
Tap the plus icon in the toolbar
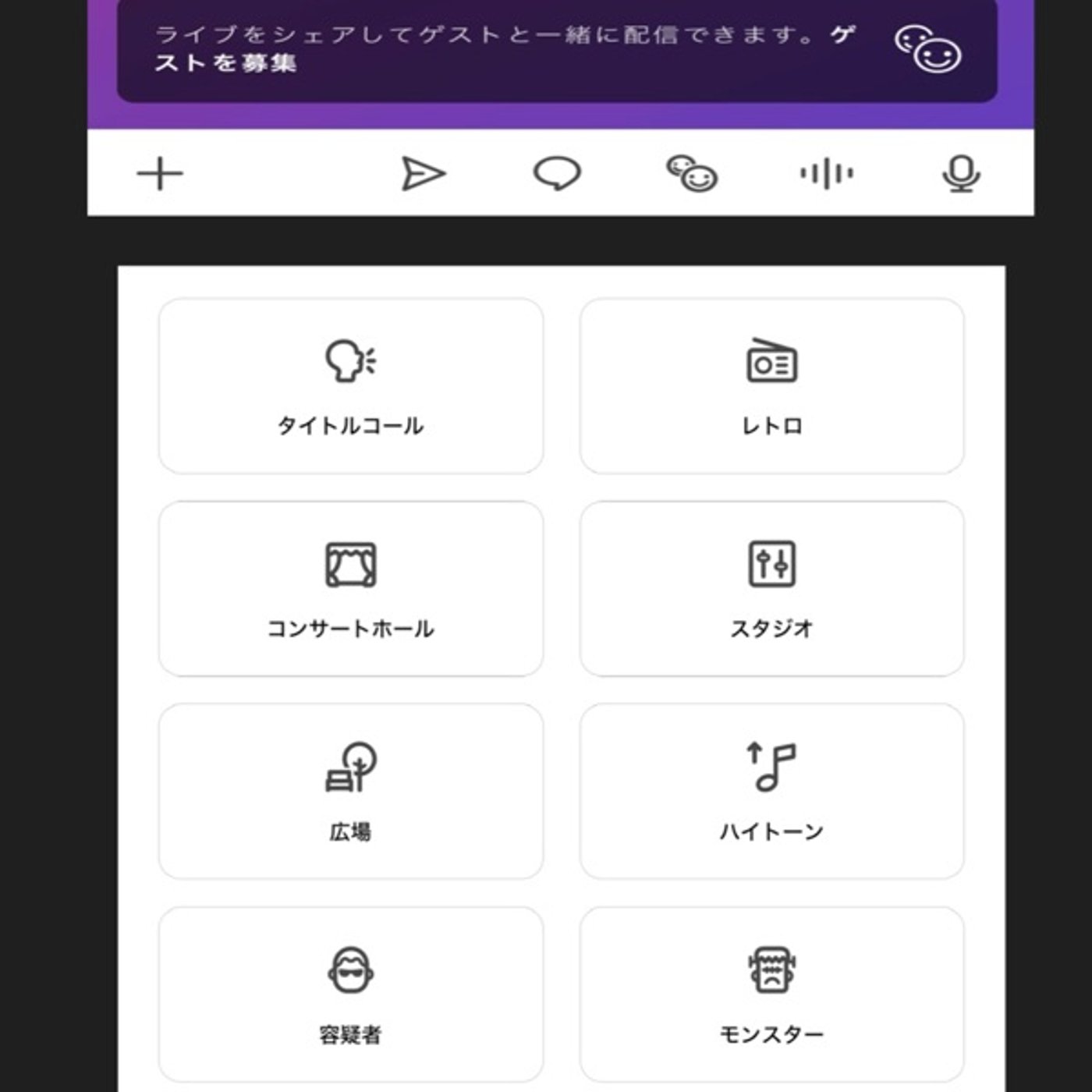(x=160, y=173)
